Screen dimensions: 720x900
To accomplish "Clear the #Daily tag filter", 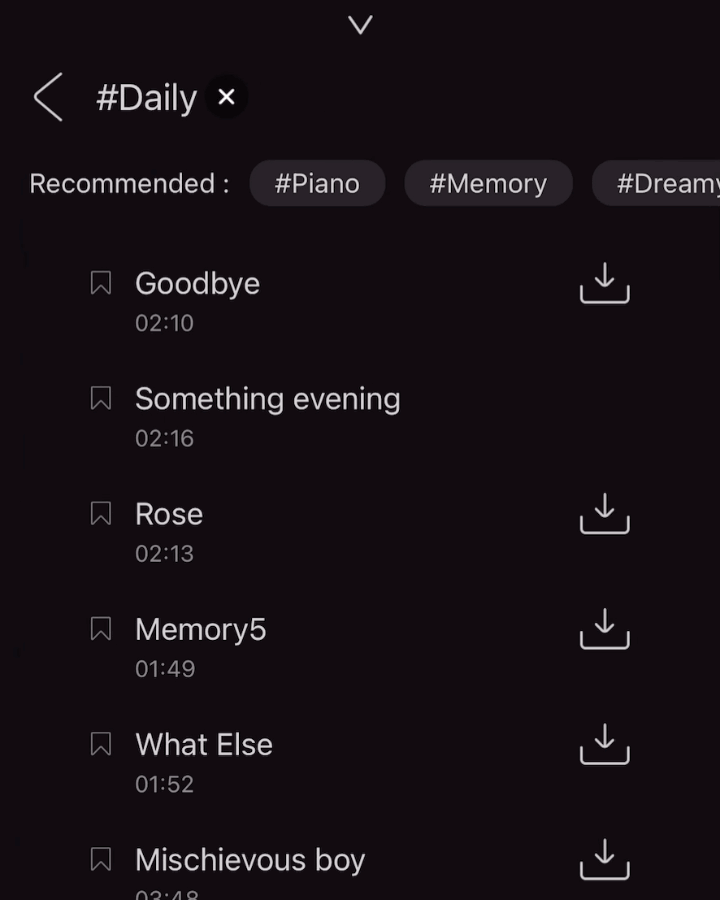I will 227,97.
